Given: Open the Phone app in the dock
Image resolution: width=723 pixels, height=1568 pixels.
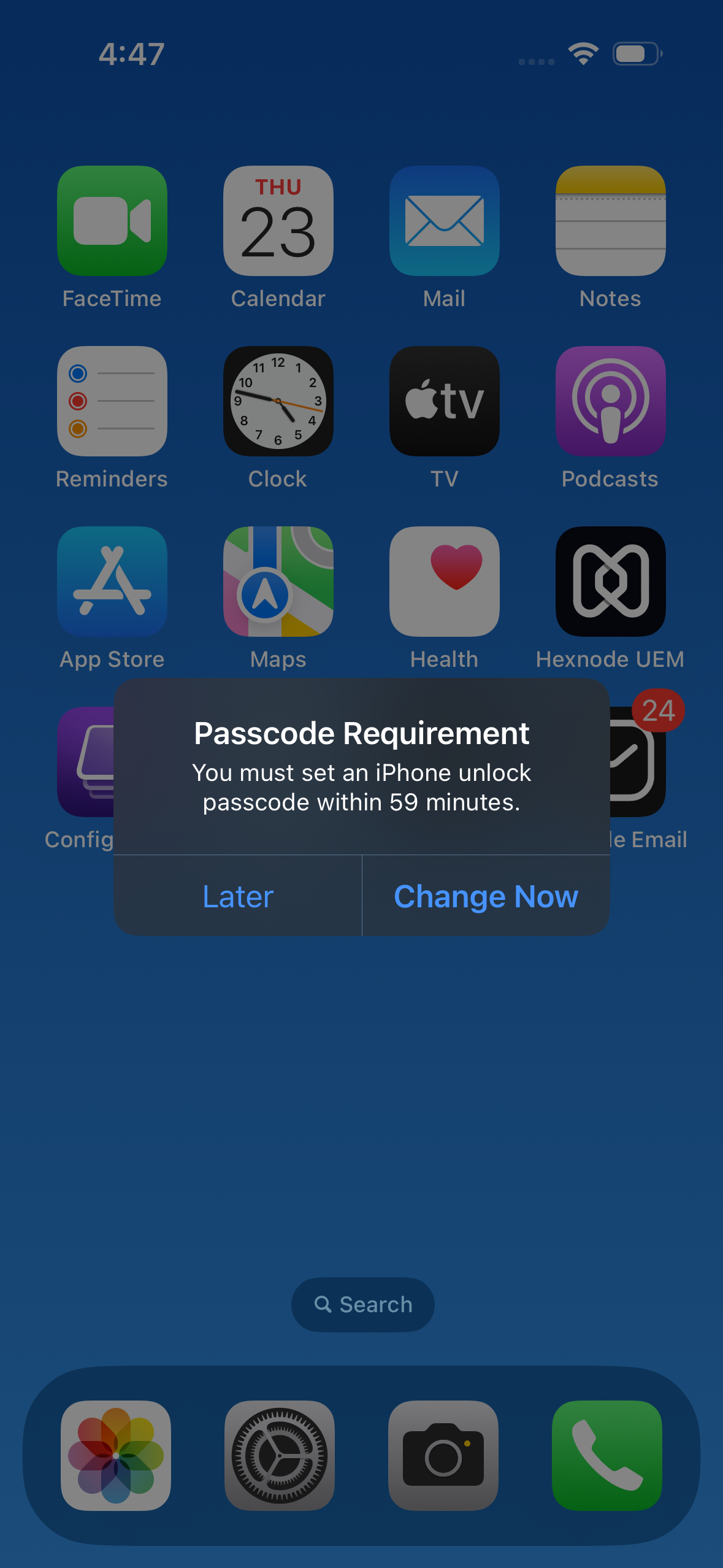Looking at the screenshot, I should pyautogui.click(x=607, y=1455).
